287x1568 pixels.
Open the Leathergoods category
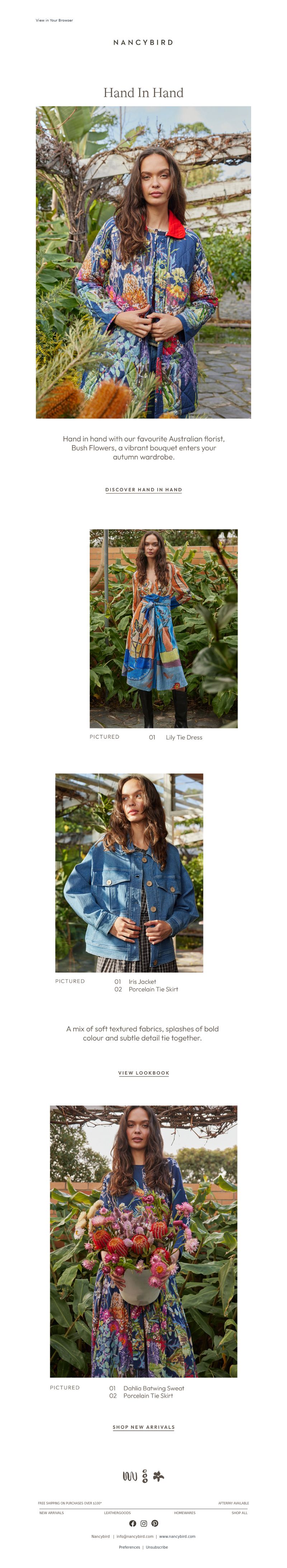117,1513
